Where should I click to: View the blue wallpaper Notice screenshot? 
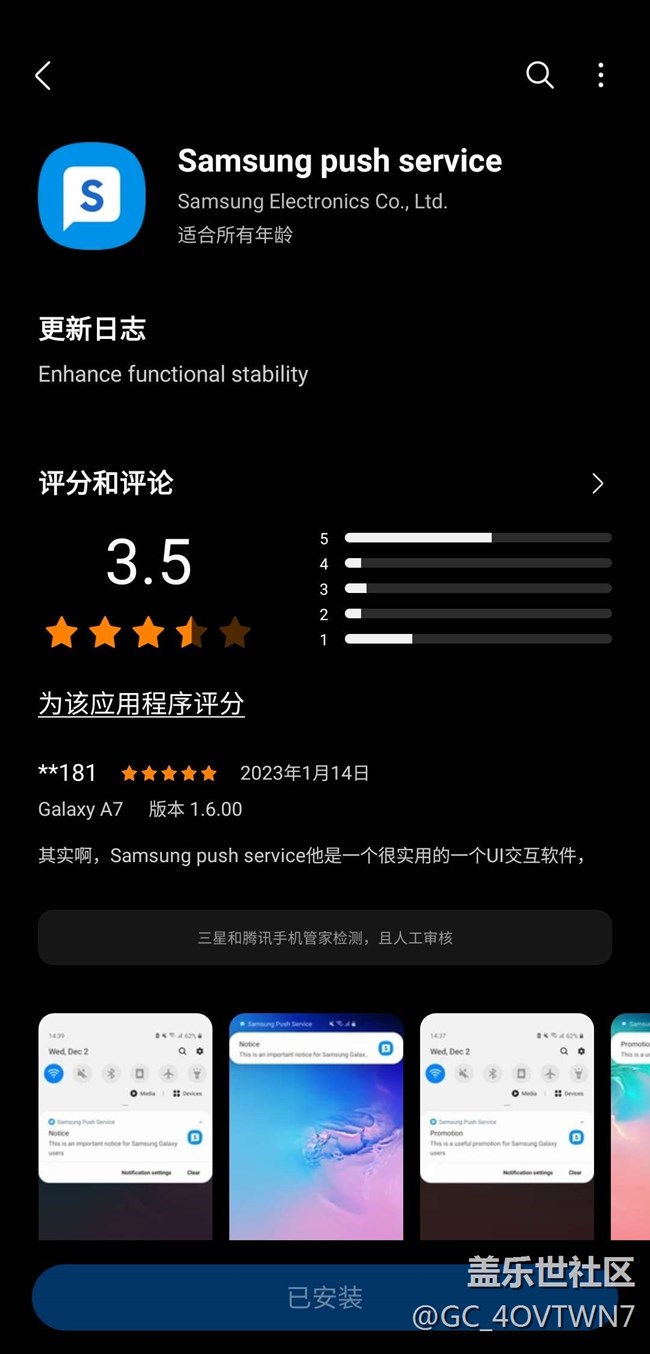pyautogui.click(x=316, y=1126)
